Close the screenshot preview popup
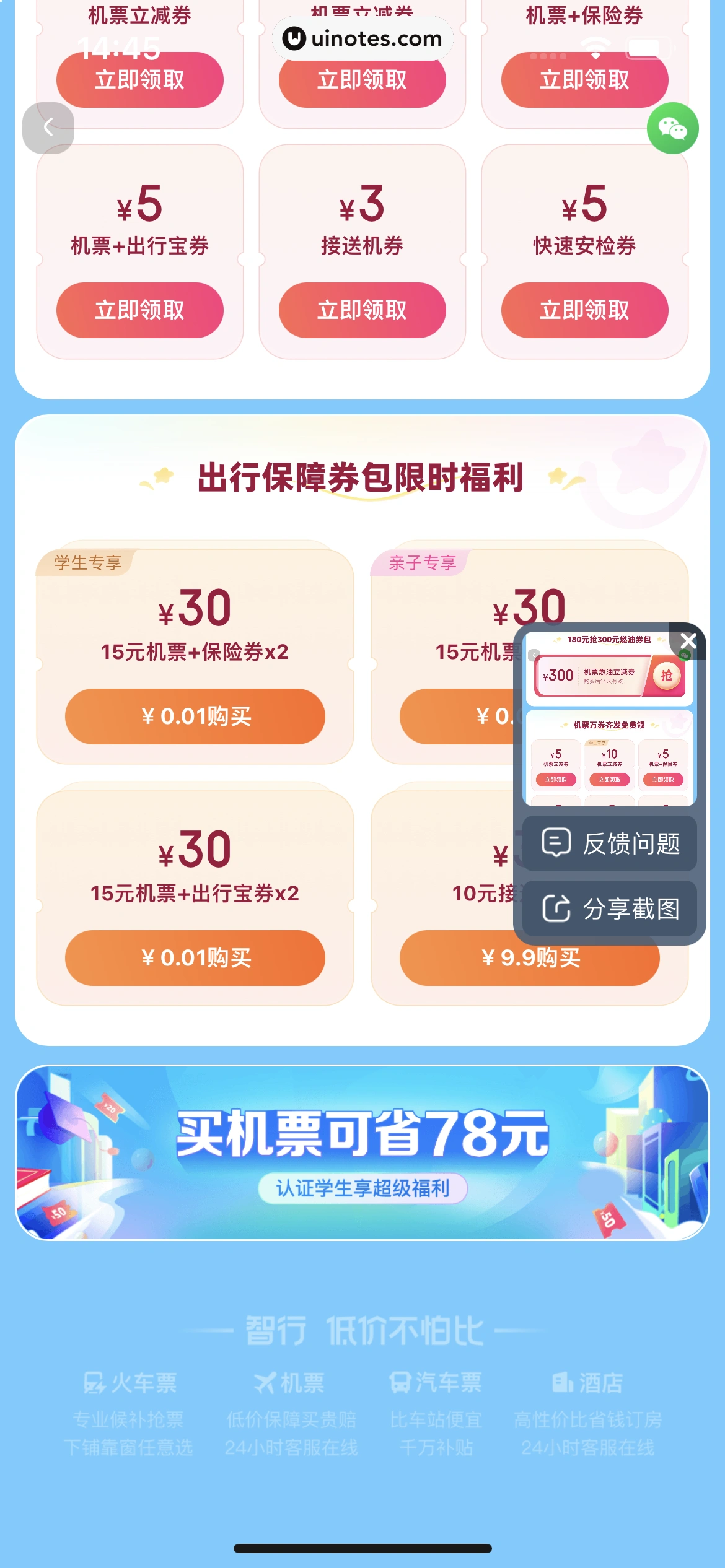Screen dimensions: 725x1568 tap(688, 640)
